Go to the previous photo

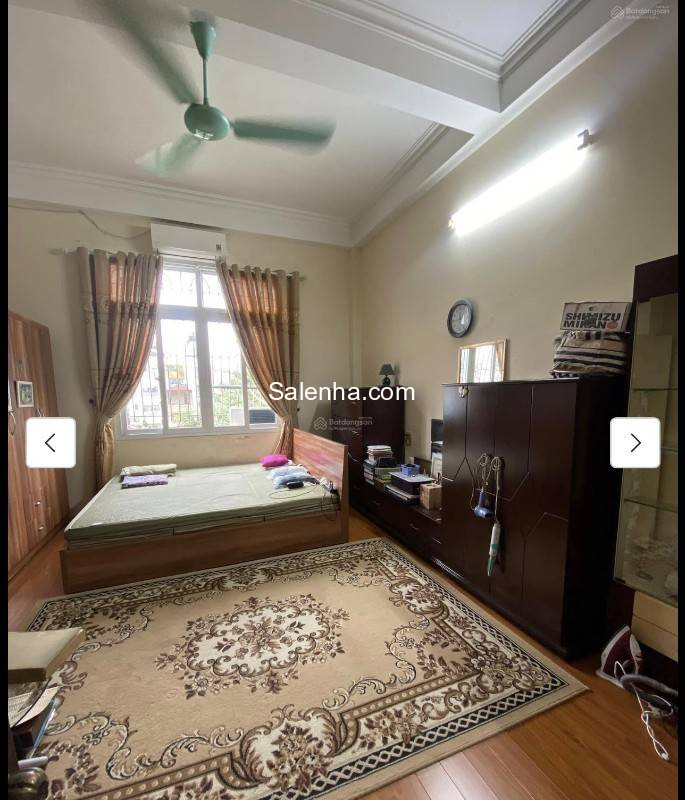pyautogui.click(x=50, y=442)
